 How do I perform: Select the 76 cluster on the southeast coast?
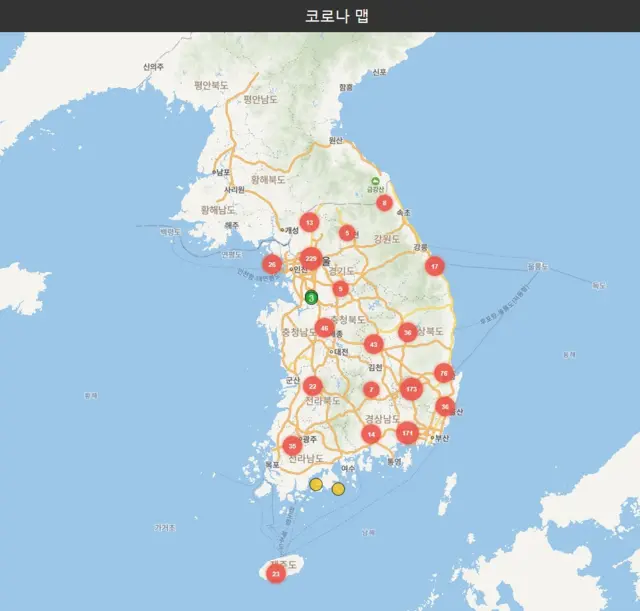tap(445, 374)
